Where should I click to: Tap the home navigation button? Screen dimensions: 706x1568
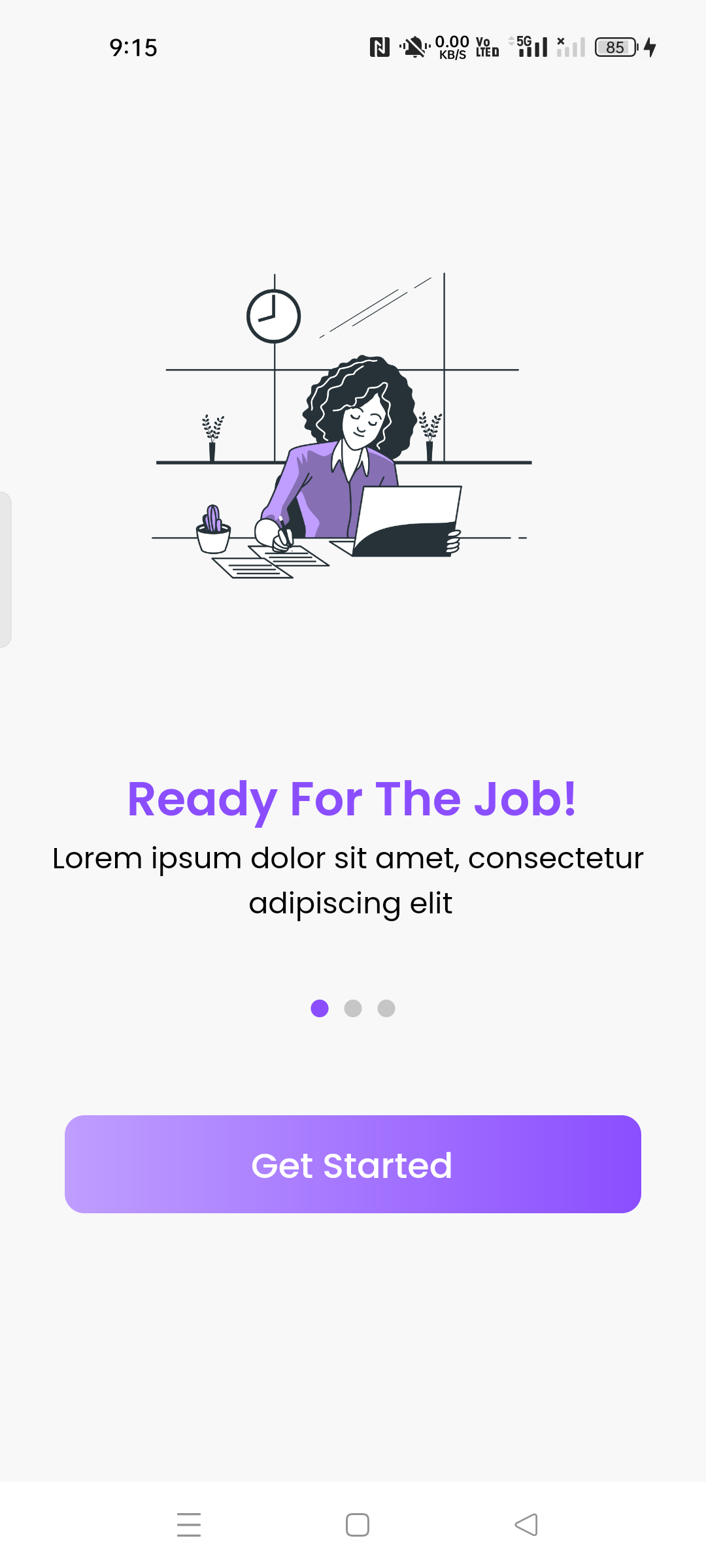[357, 1525]
